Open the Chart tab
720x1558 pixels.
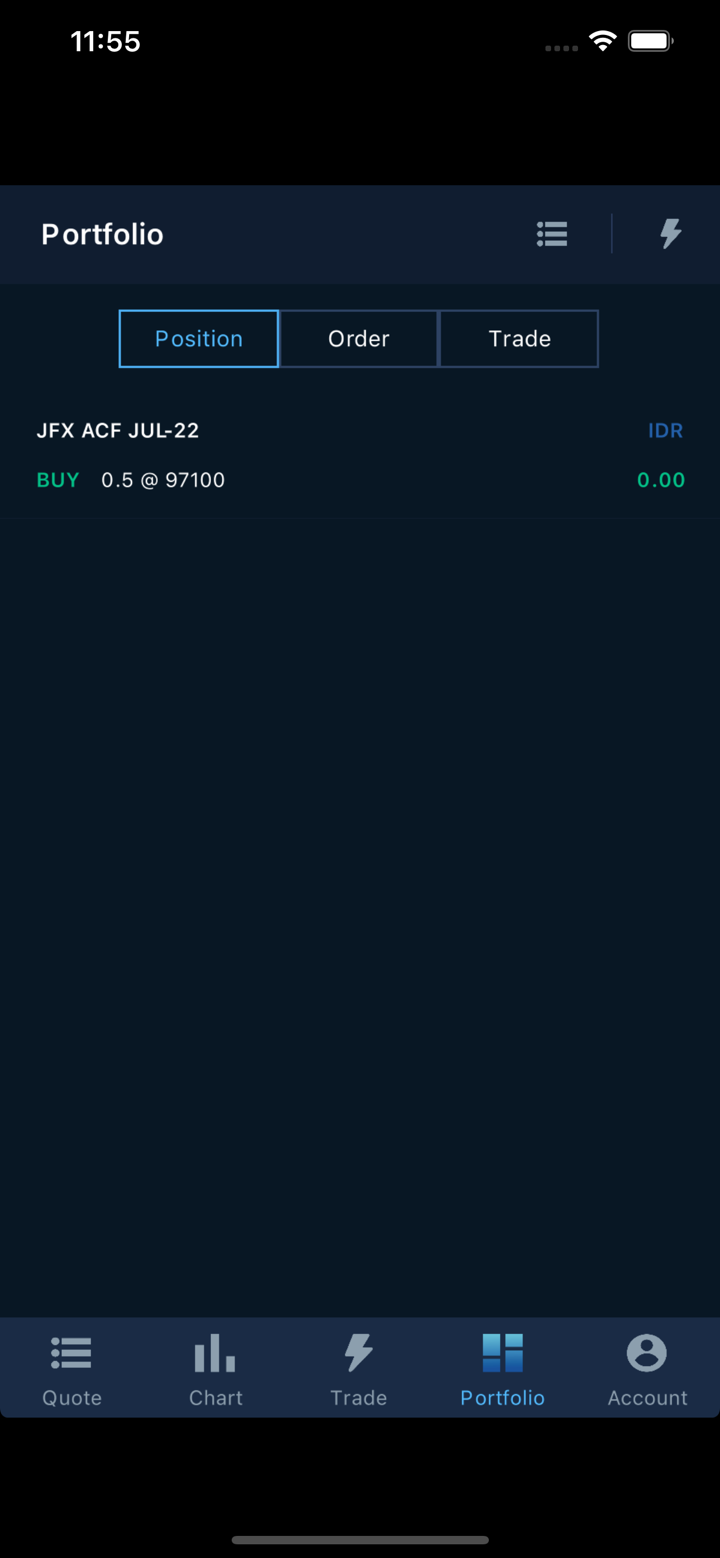tap(216, 1368)
